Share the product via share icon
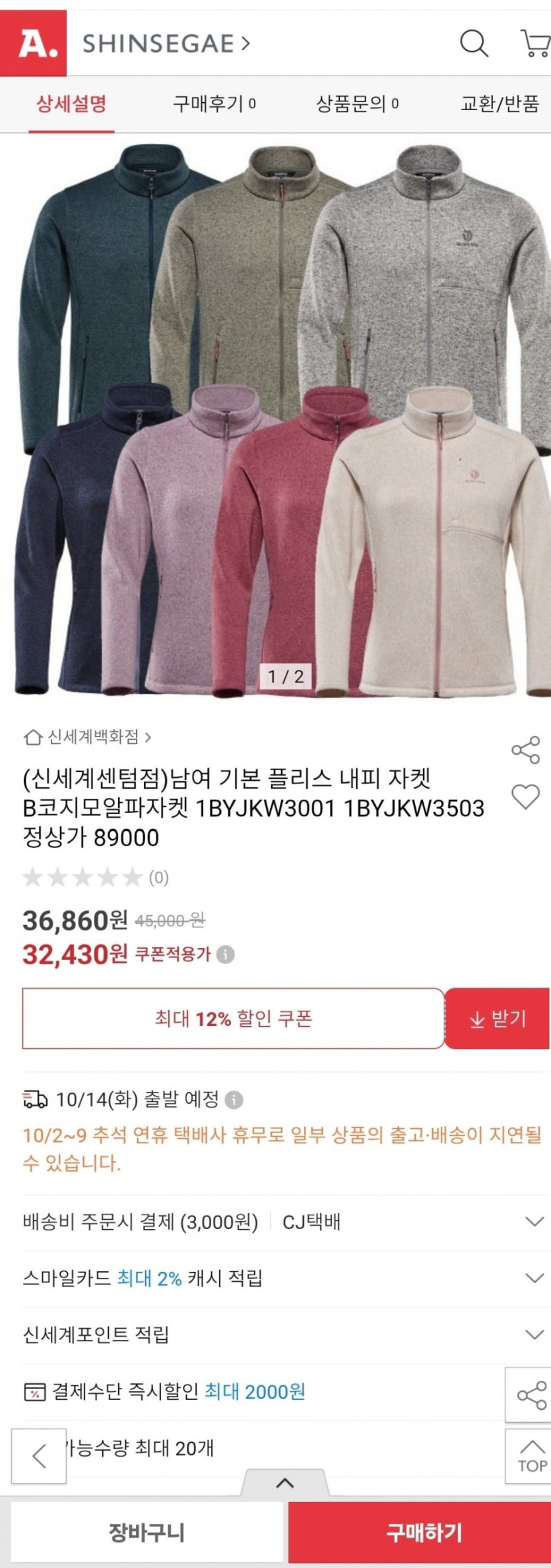This screenshot has width=551, height=1568. click(x=525, y=750)
